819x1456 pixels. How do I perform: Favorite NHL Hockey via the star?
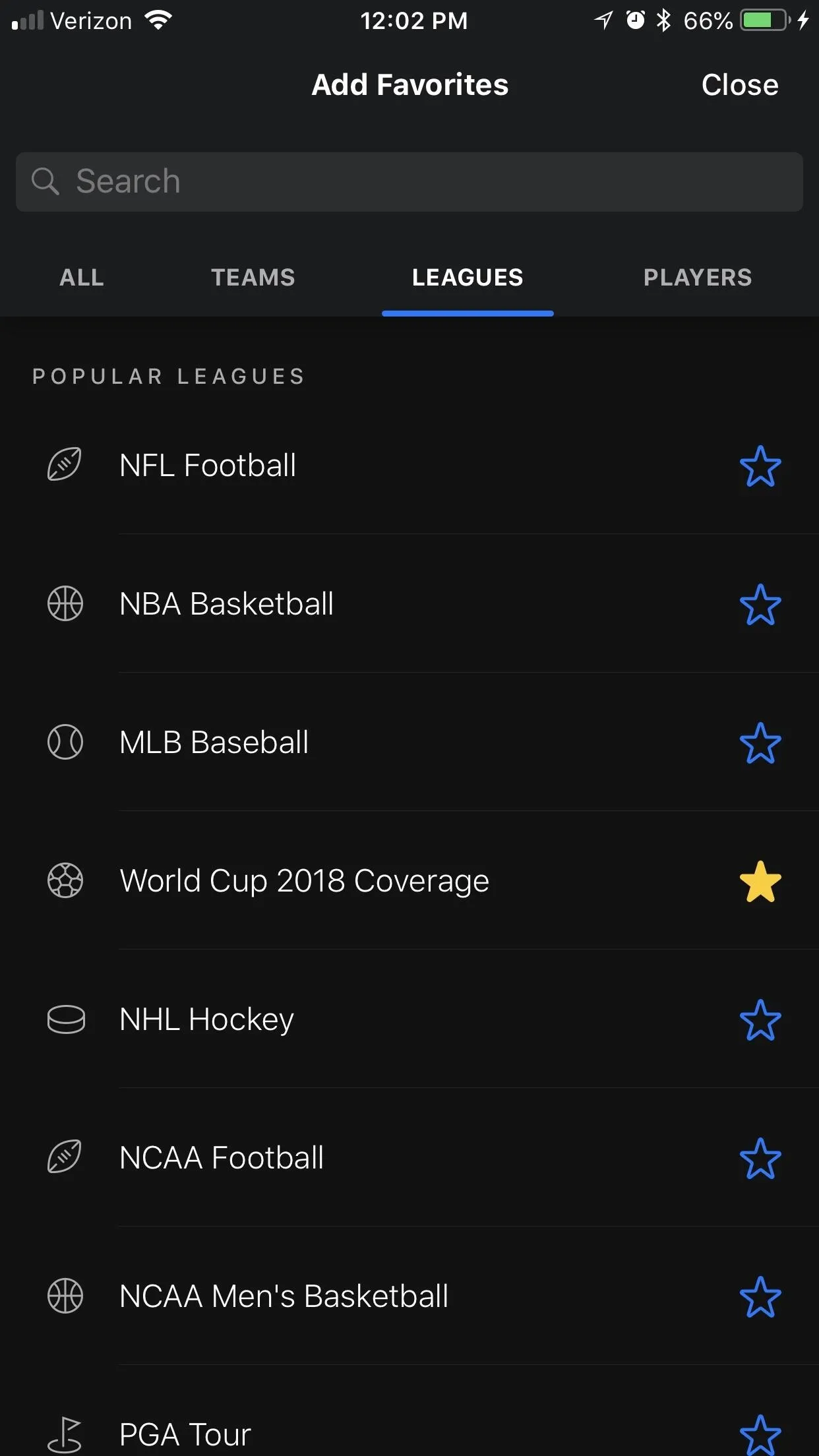click(x=760, y=1020)
